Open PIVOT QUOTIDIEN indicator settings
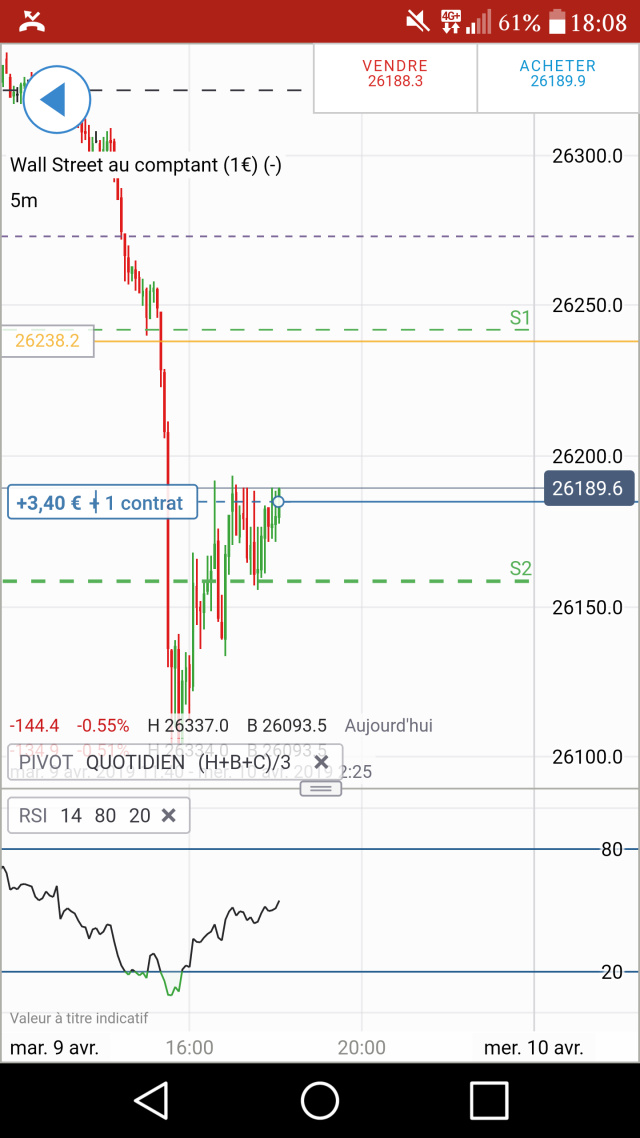 coord(155,763)
